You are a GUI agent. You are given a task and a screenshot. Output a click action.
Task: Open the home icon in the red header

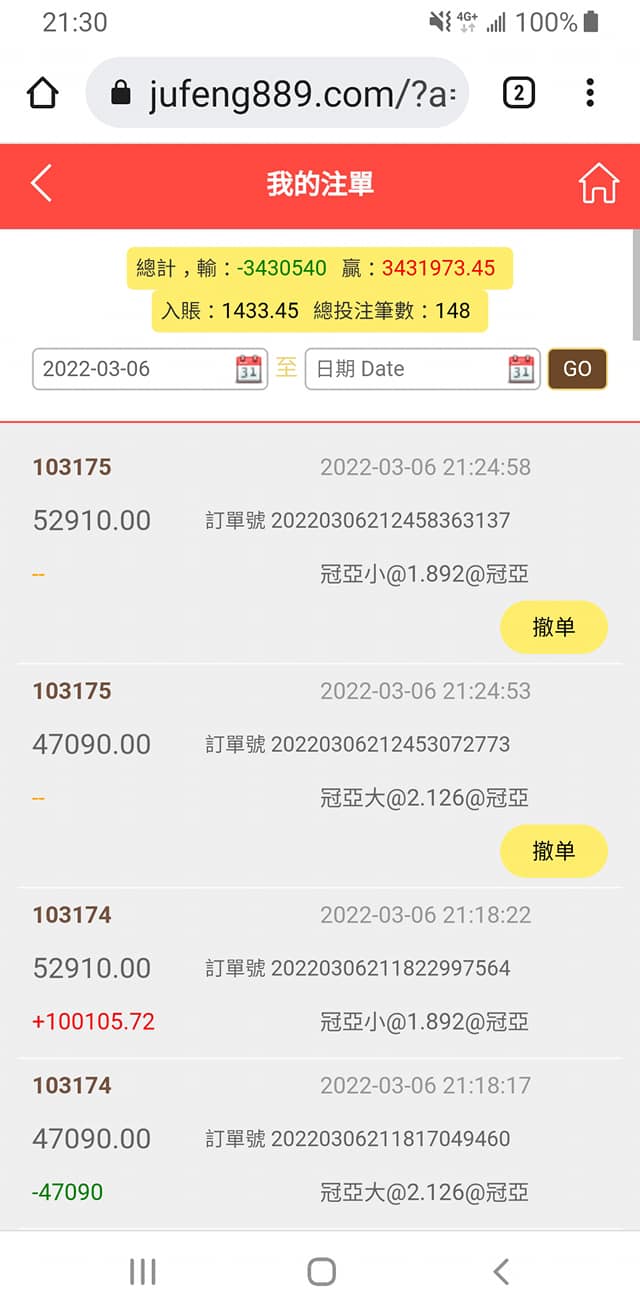(598, 184)
